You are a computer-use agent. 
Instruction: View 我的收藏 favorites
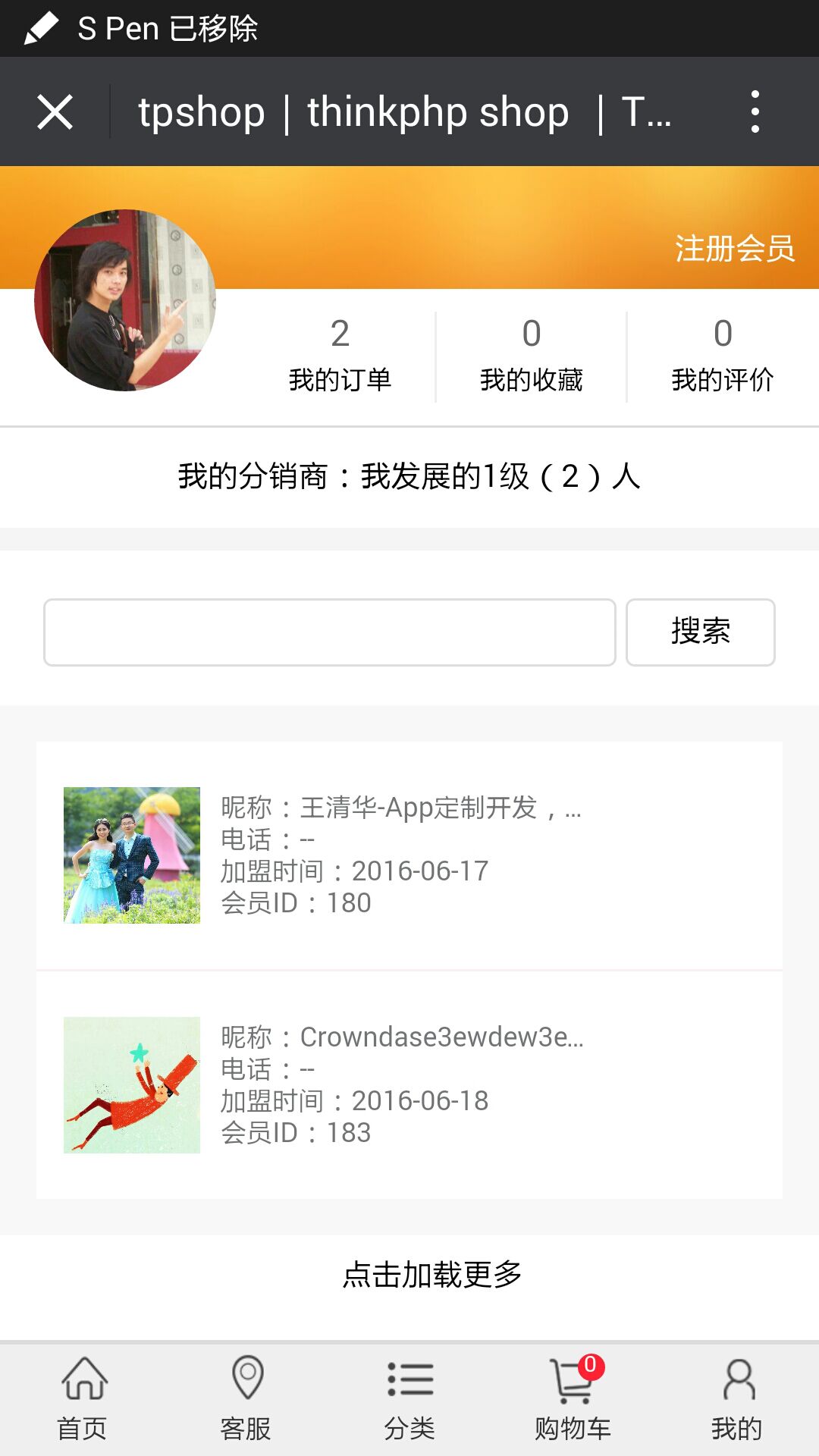(x=531, y=355)
